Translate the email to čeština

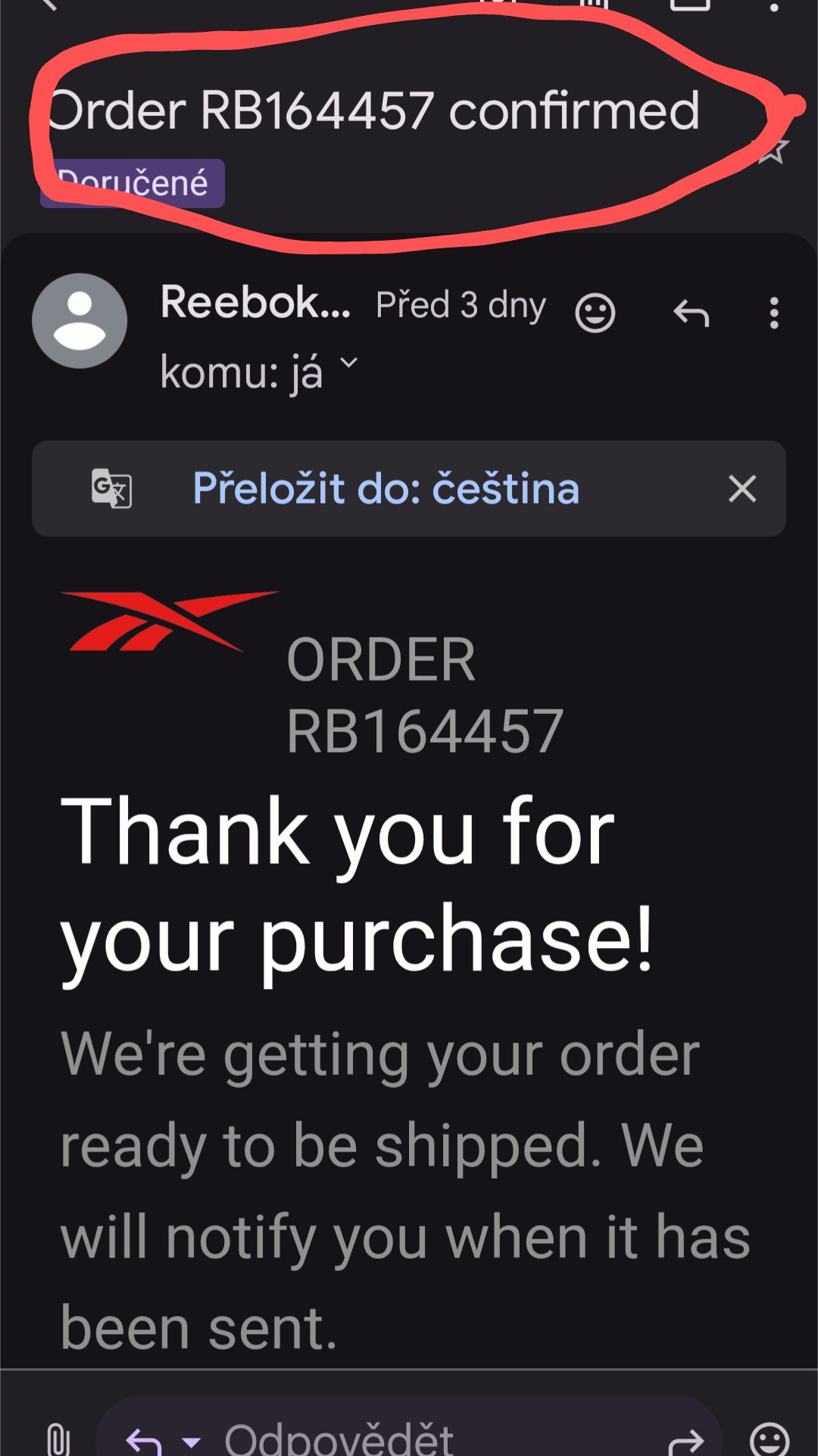click(386, 488)
